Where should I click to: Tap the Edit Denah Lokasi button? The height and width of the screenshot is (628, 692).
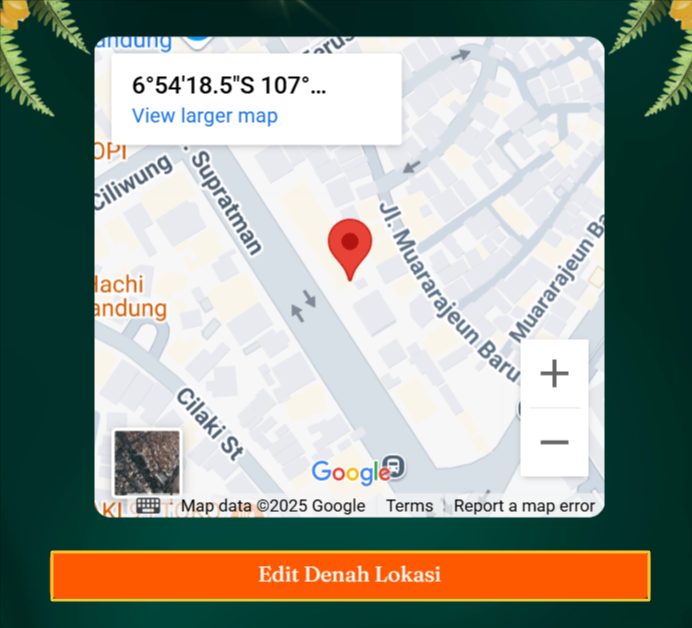pos(350,575)
